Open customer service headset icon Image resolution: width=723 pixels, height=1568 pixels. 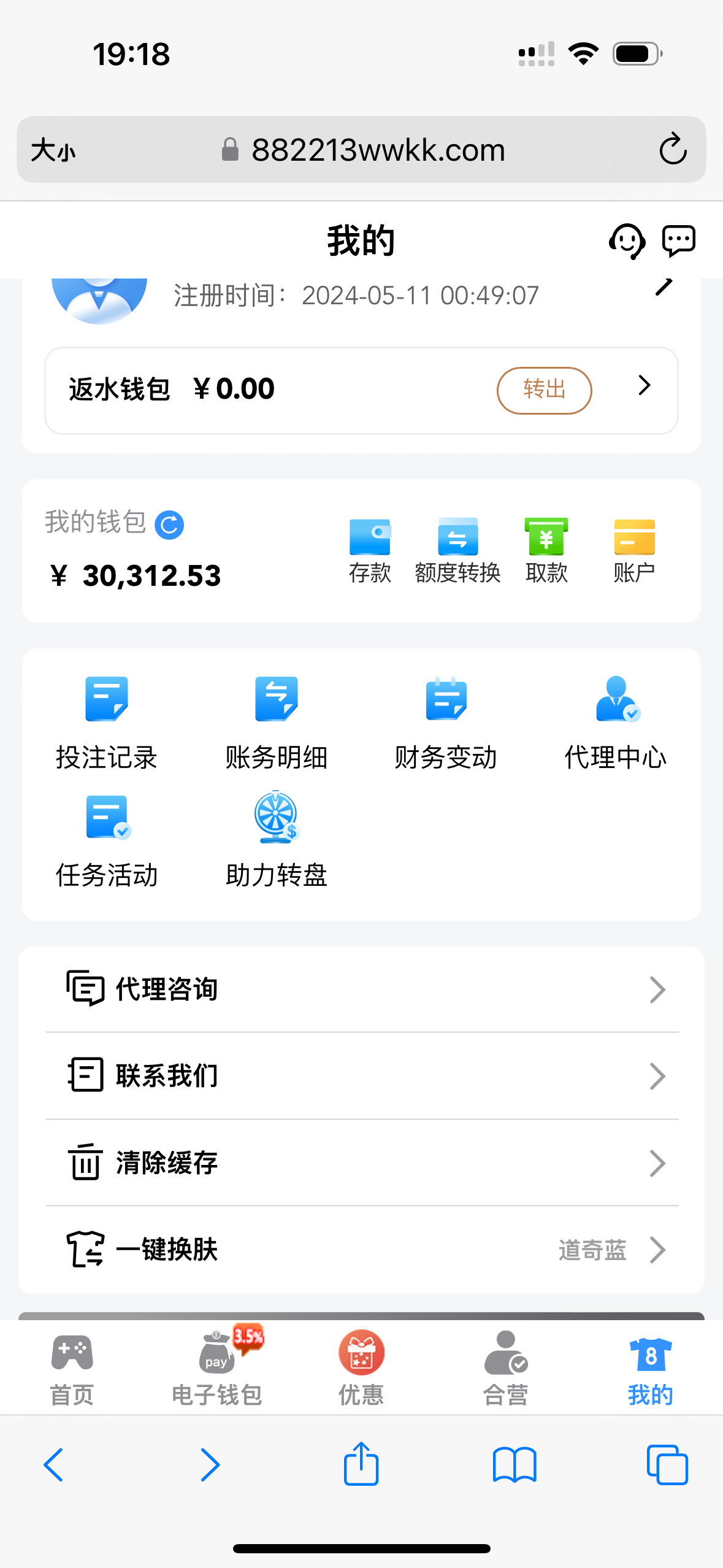coord(625,241)
